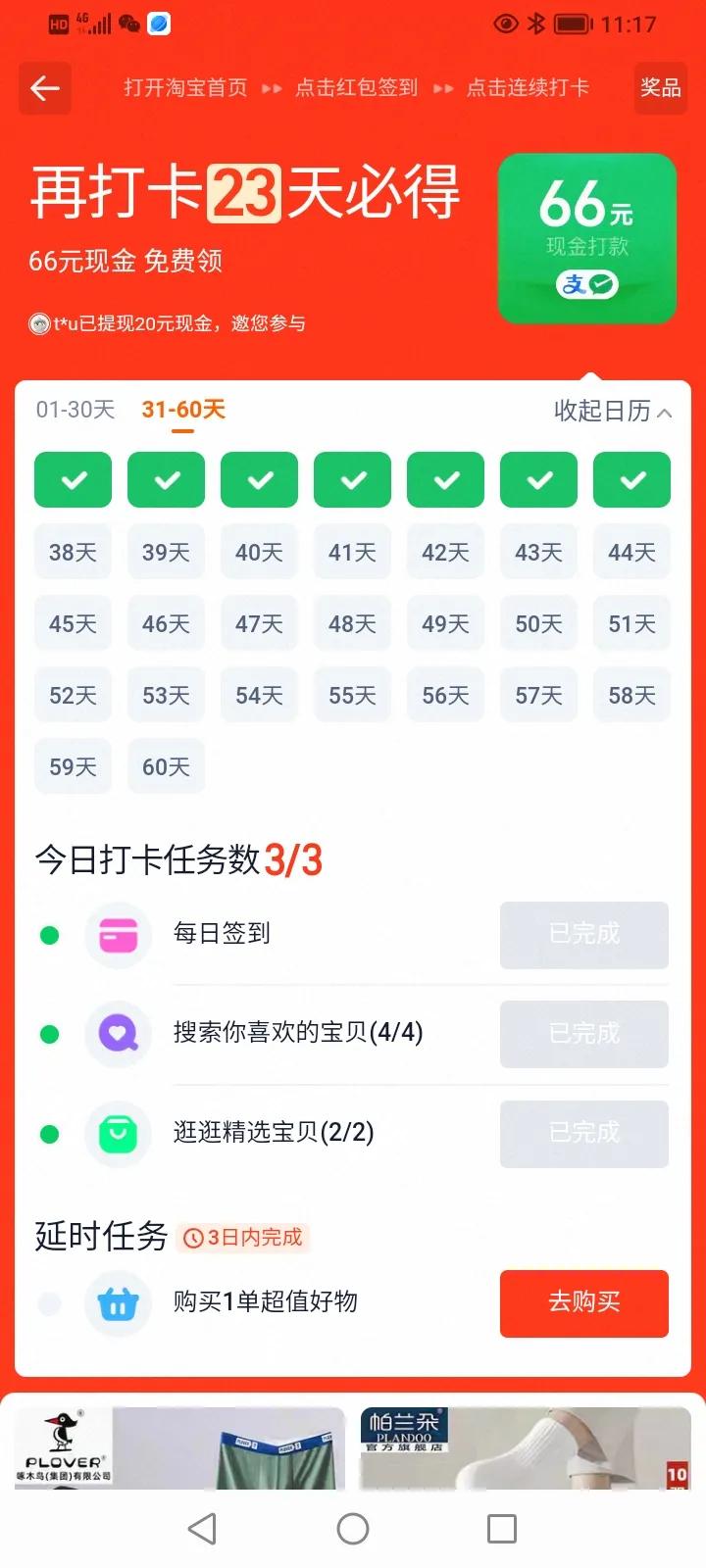The height and width of the screenshot is (1568, 706).
Task: Click the unfilled circle beside 购买1单超值好物
Action: (x=49, y=1303)
